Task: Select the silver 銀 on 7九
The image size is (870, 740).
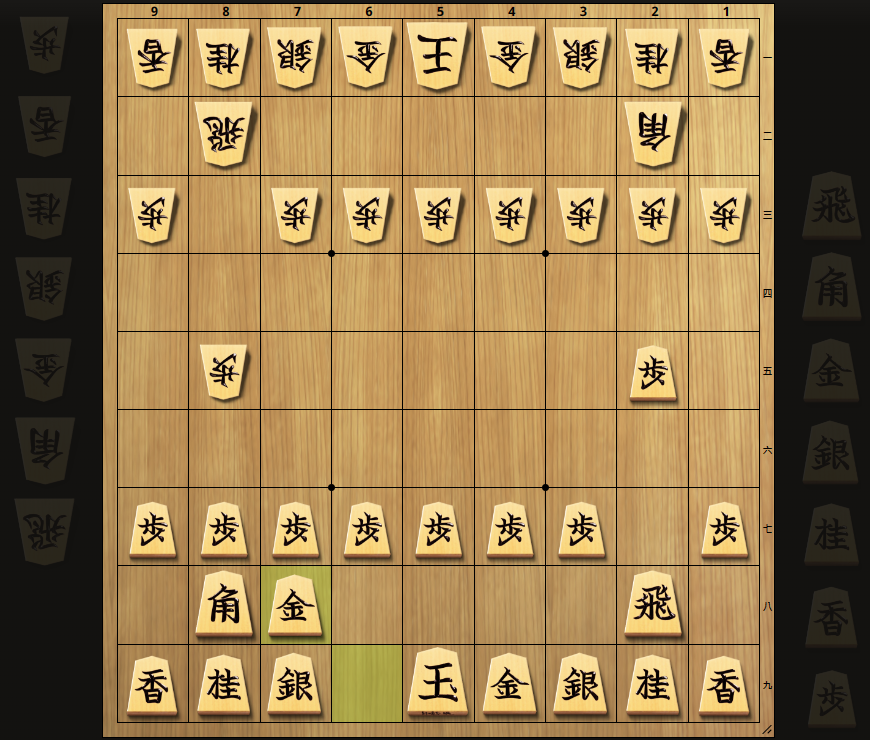Action: tap(295, 686)
